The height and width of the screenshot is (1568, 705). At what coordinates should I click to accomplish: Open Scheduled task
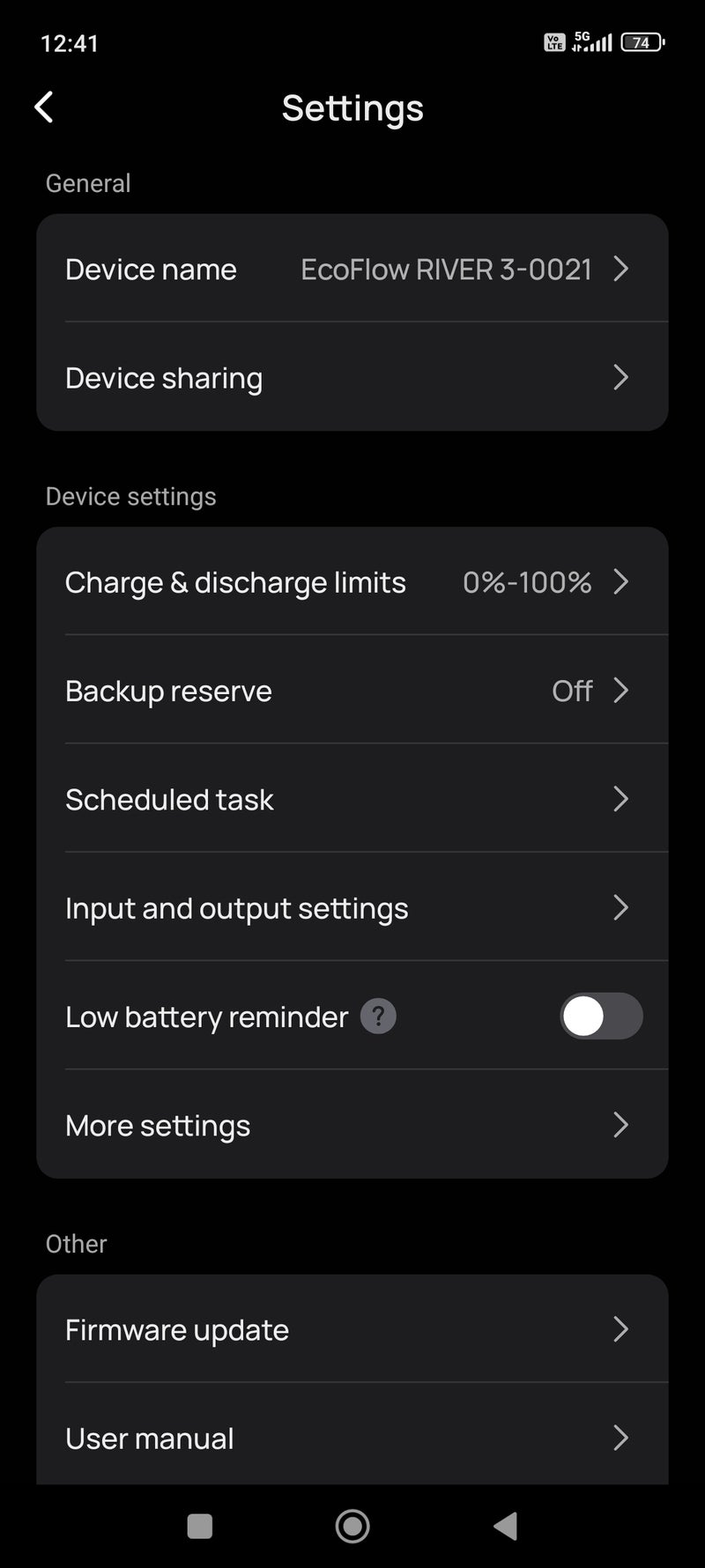(x=352, y=799)
